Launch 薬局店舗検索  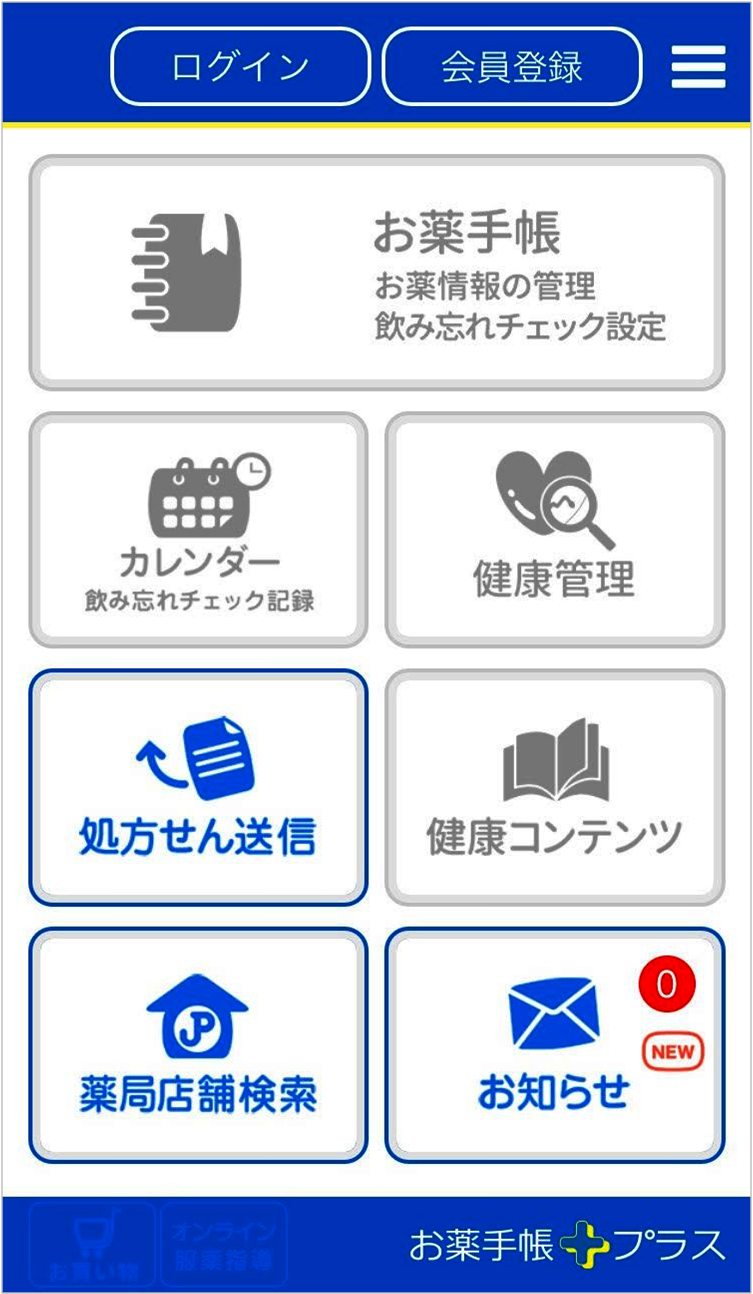click(x=198, y=1045)
